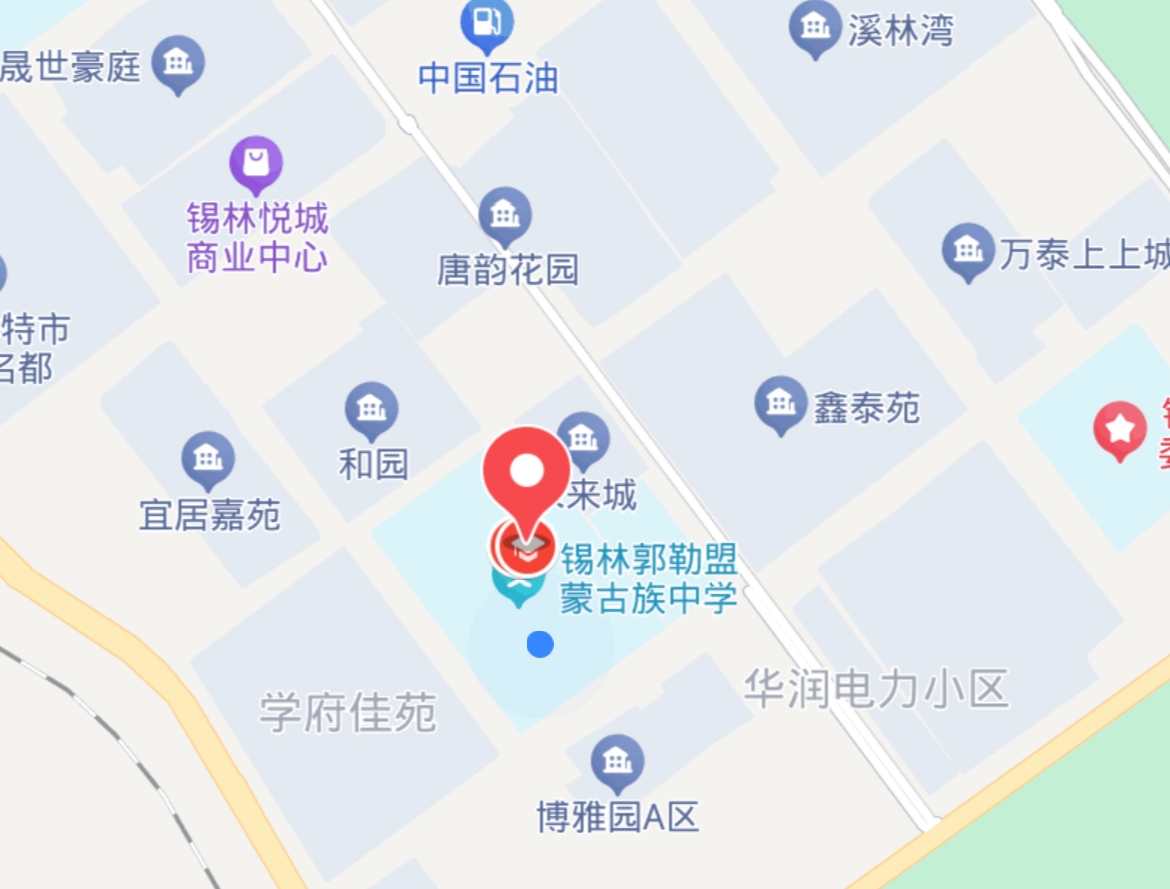Screen dimensions: 1170x889
Task: Open the 溪林湾 place marker
Action: click(x=815, y=27)
